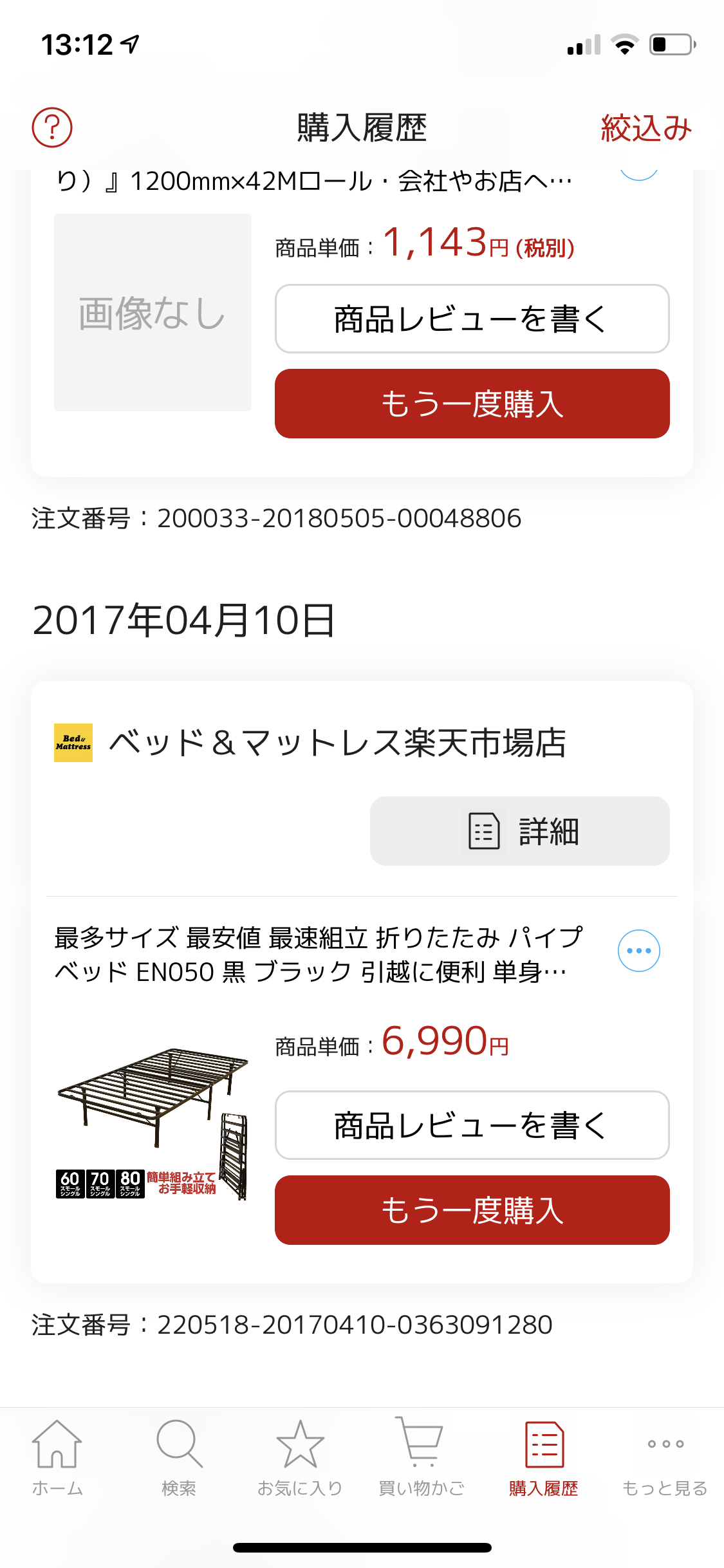Switch to the 検索 tab
The width and height of the screenshot is (724, 1568).
[x=179, y=1457]
